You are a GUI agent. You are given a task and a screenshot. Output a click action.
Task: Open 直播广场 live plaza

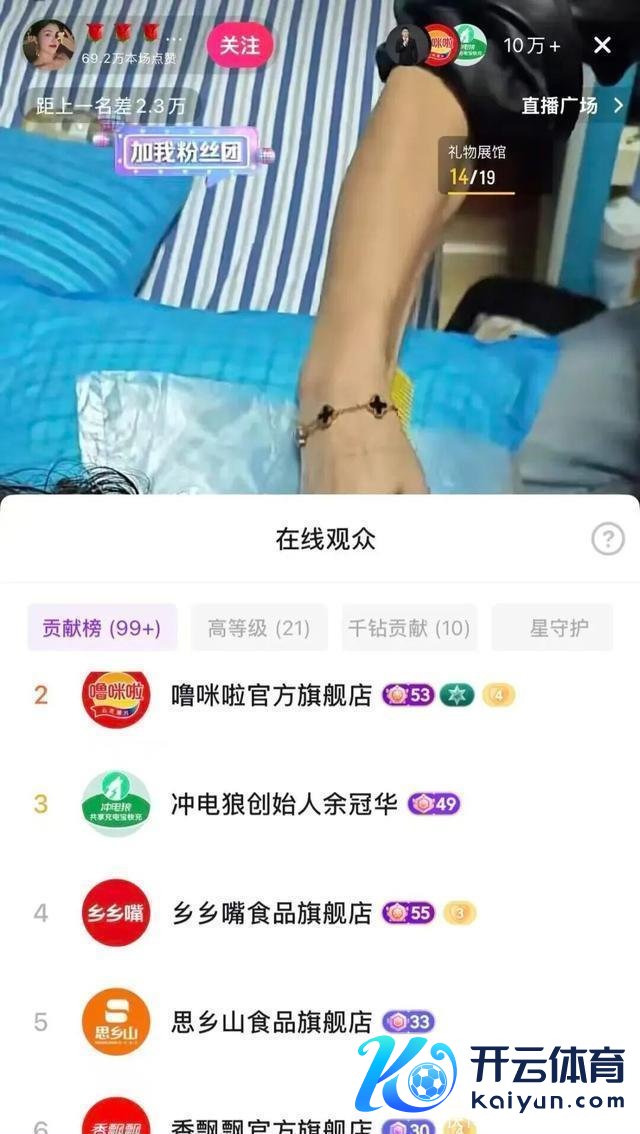coord(570,105)
